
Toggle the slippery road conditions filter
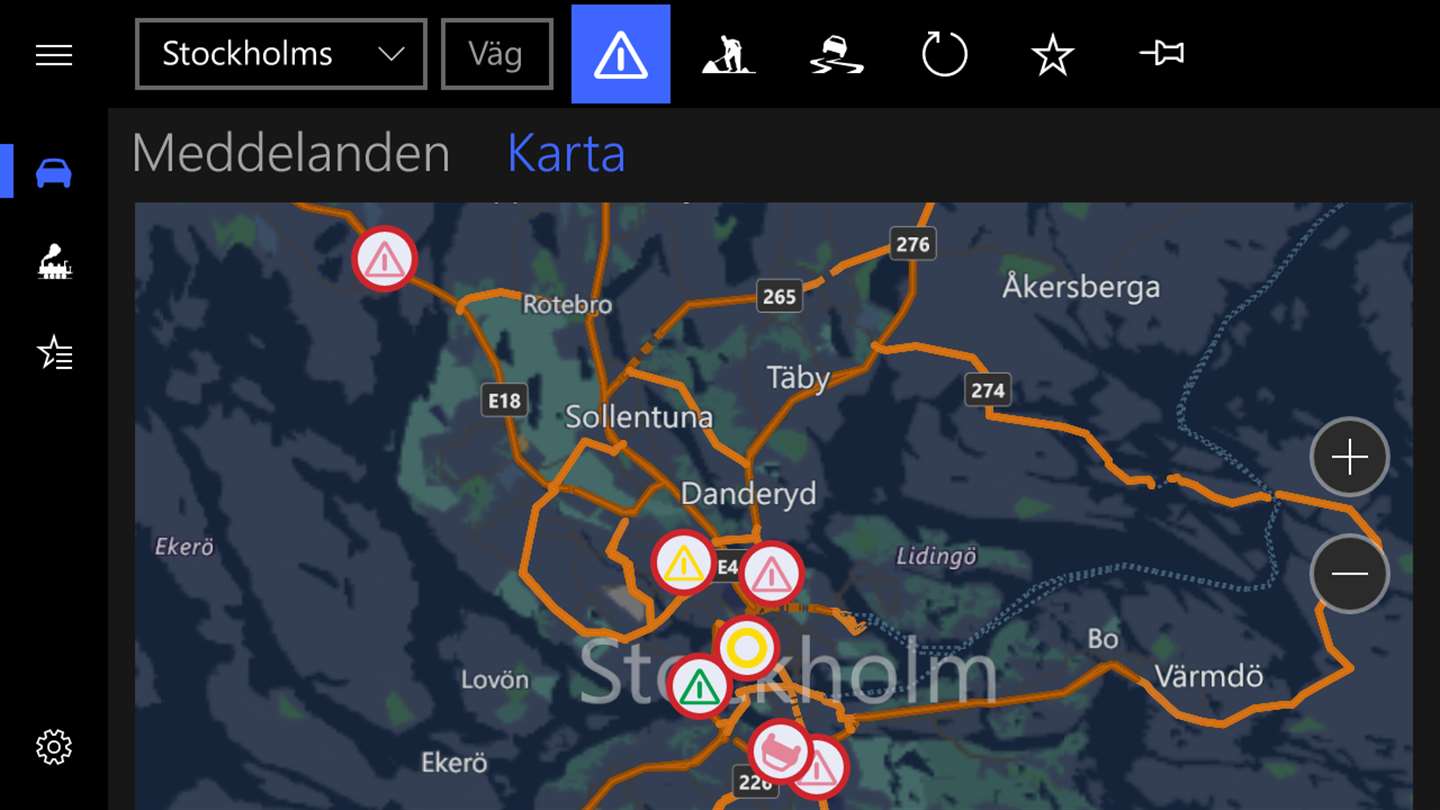(836, 54)
